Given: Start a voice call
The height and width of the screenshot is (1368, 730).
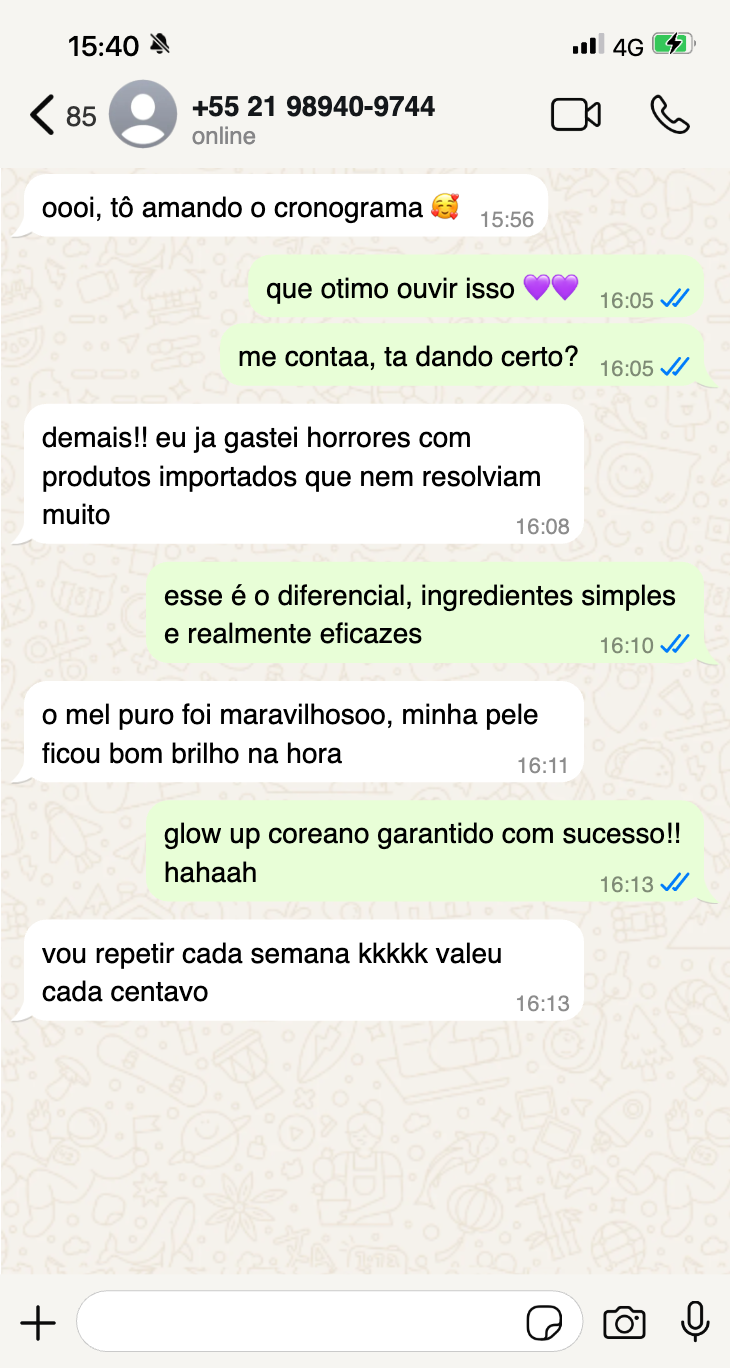Looking at the screenshot, I should click(669, 115).
